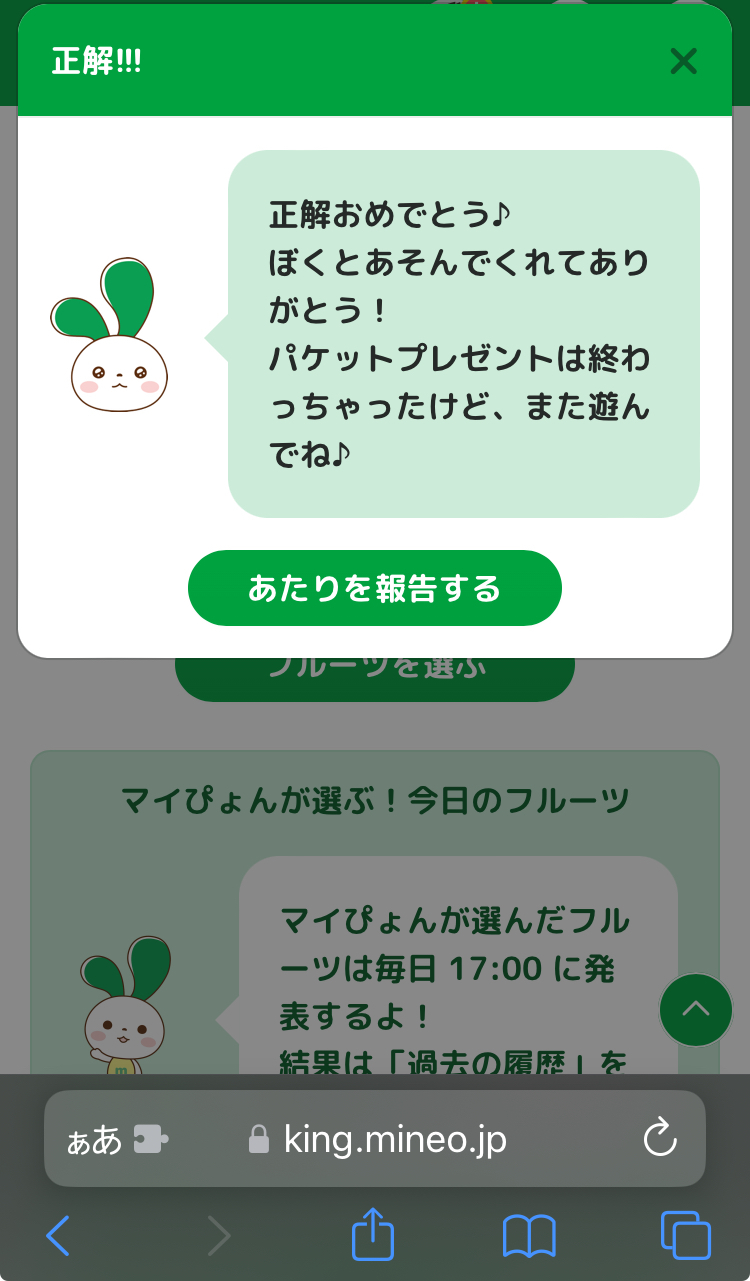Show all open Safari tabs

pyautogui.click(x=685, y=1236)
